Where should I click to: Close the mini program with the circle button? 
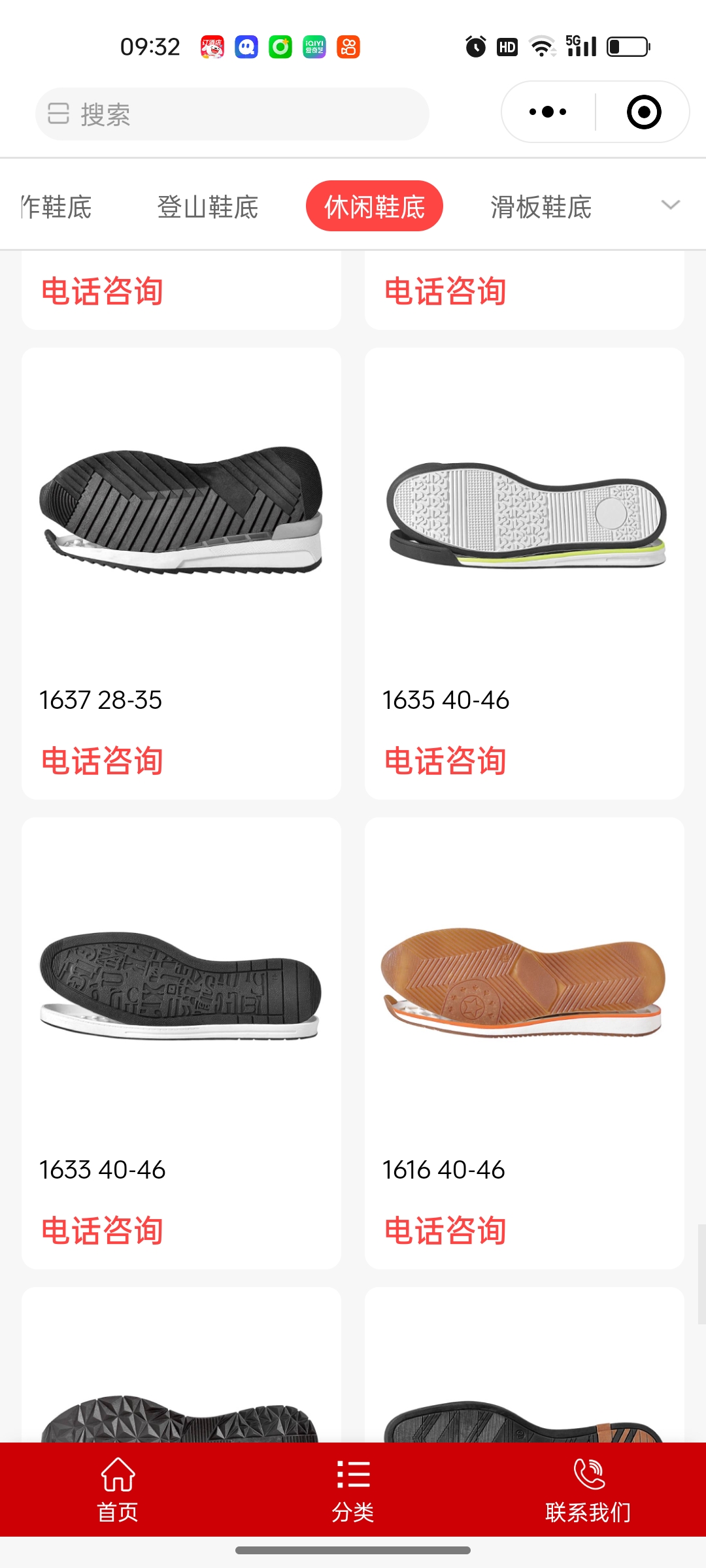pyautogui.click(x=643, y=112)
